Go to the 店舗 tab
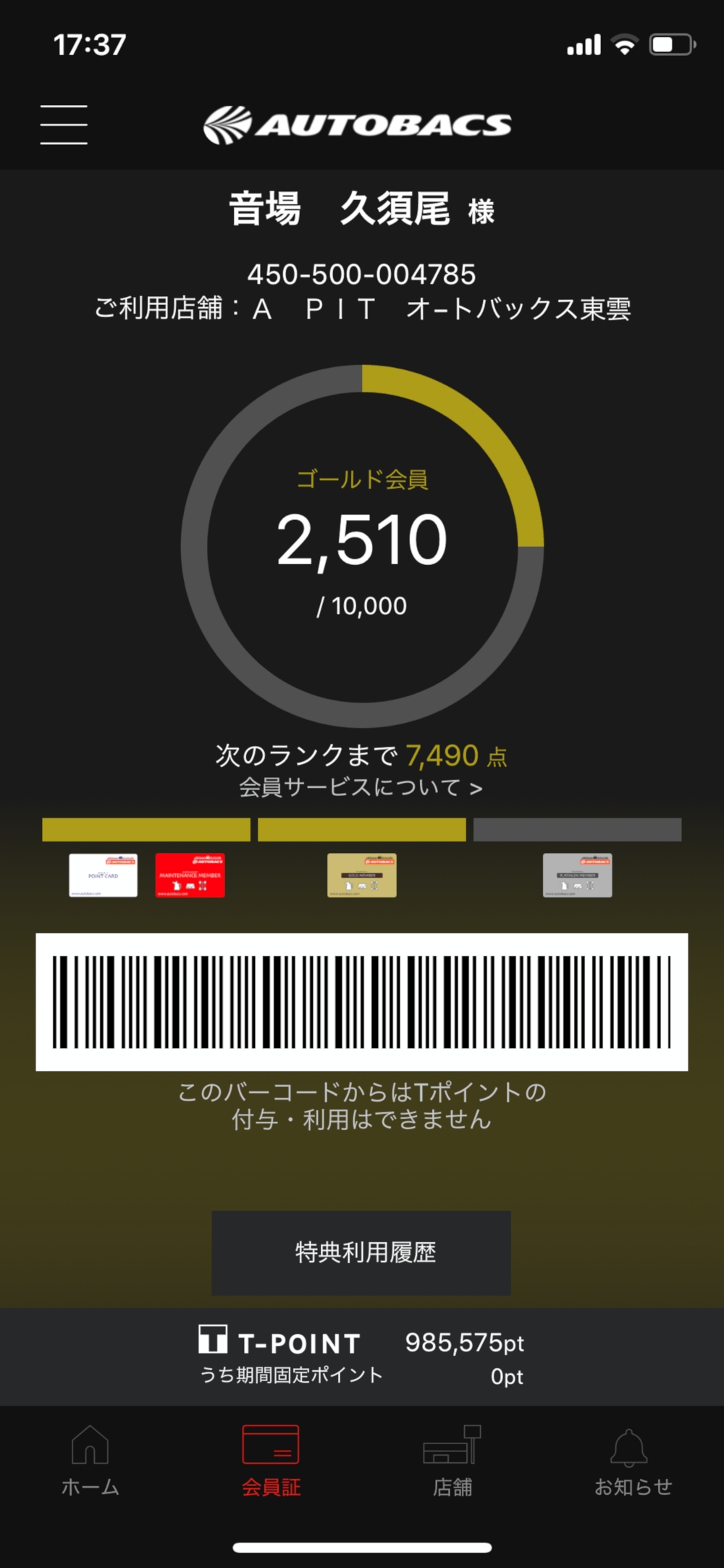 coord(452,1461)
